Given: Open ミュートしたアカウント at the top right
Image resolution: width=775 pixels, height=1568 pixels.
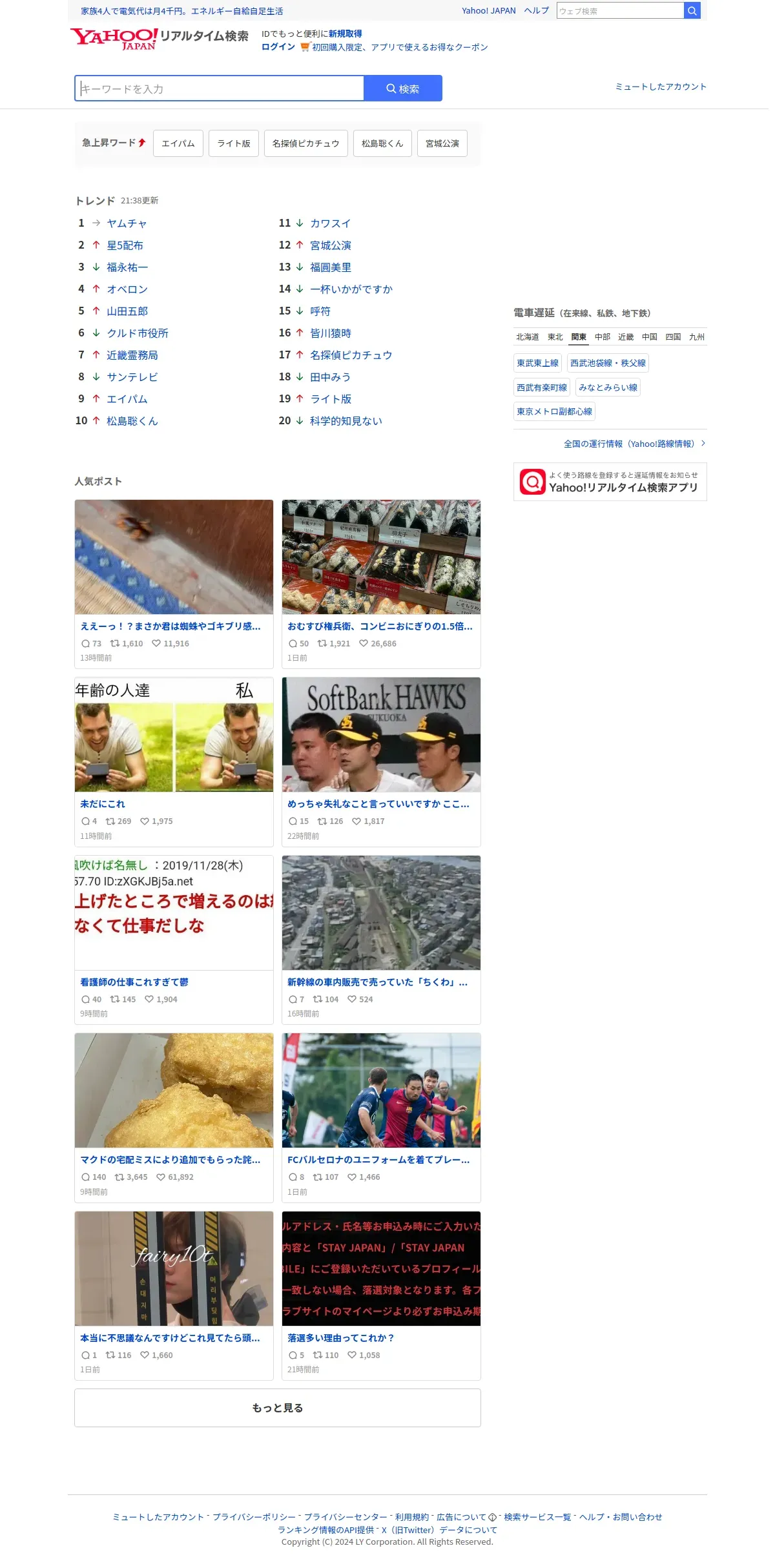Looking at the screenshot, I should point(661,87).
